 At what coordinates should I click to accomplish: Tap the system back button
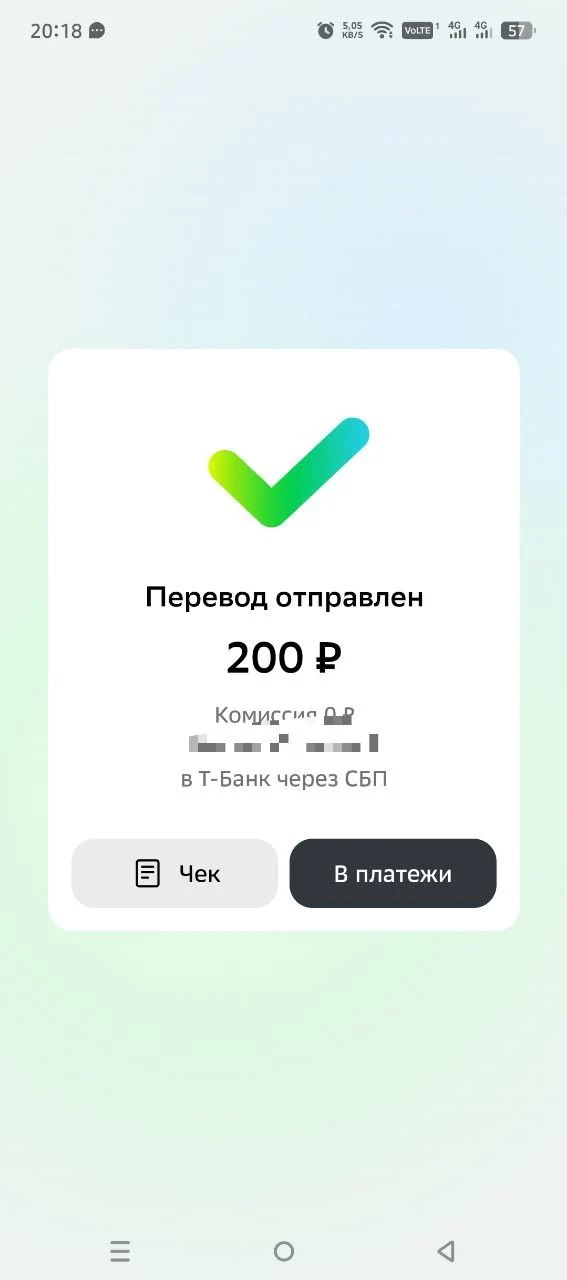446,1251
